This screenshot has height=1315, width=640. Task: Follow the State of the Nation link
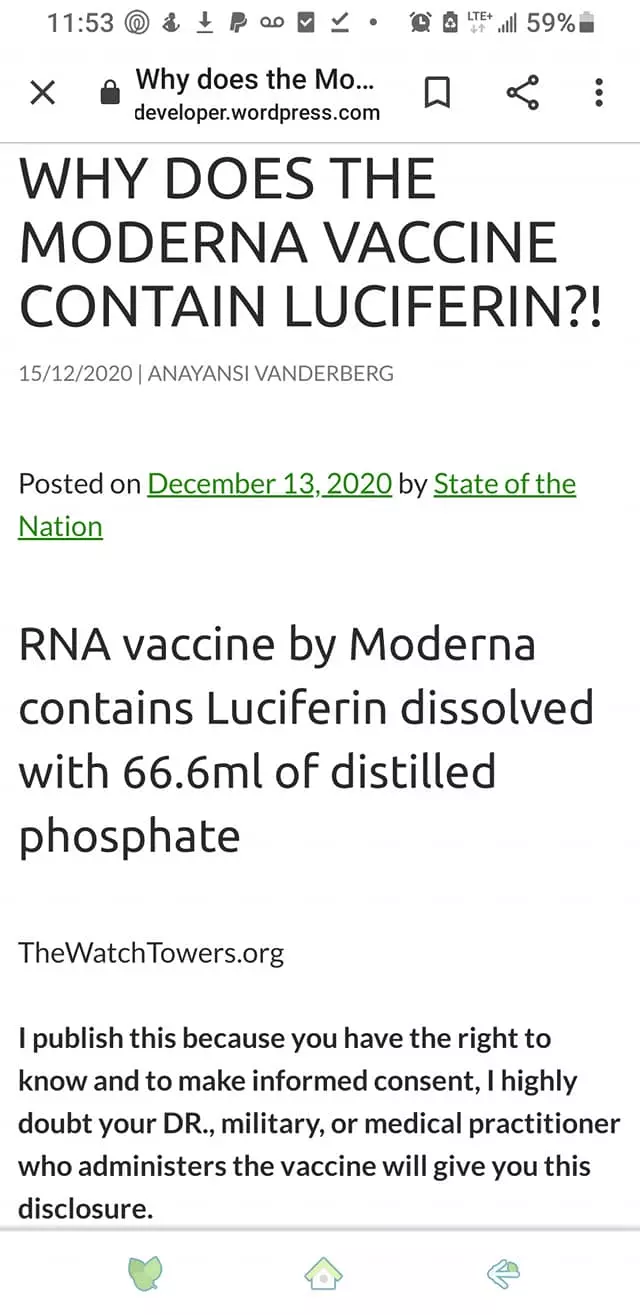(x=504, y=484)
